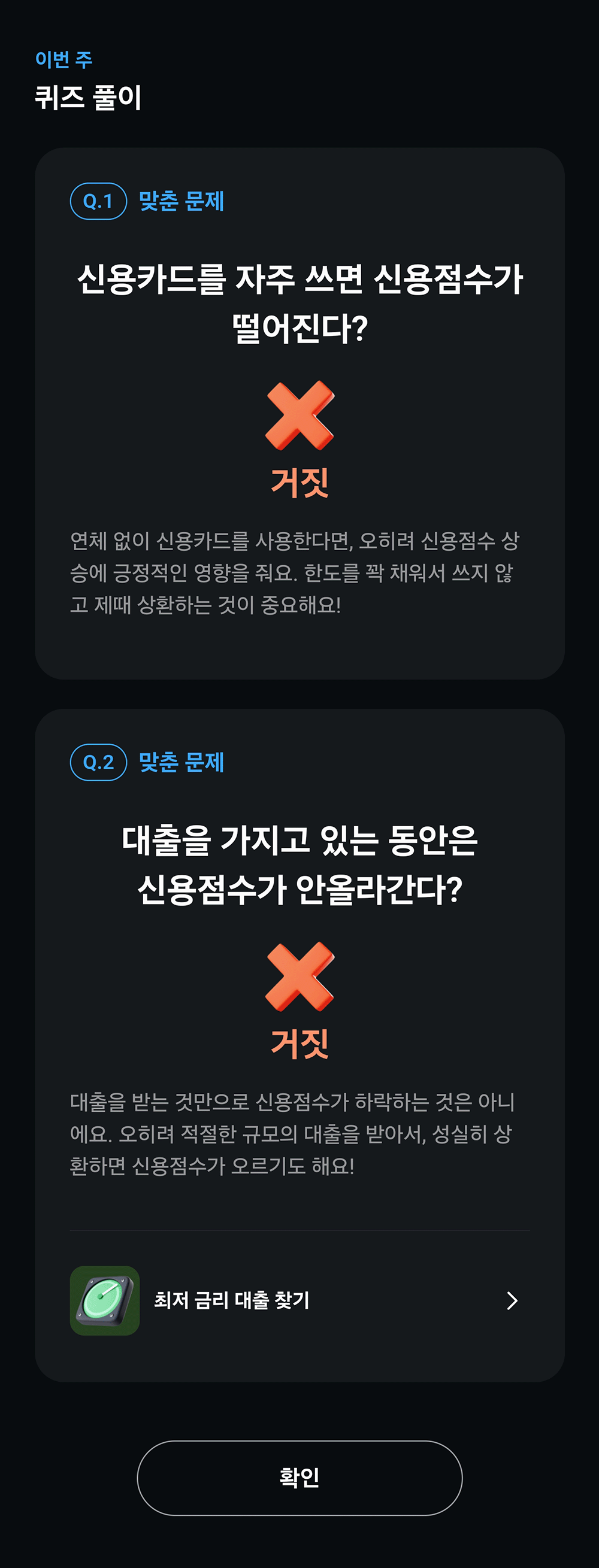The width and height of the screenshot is (599, 1568).
Task: Tap the 확인 button
Action: tap(299, 1478)
